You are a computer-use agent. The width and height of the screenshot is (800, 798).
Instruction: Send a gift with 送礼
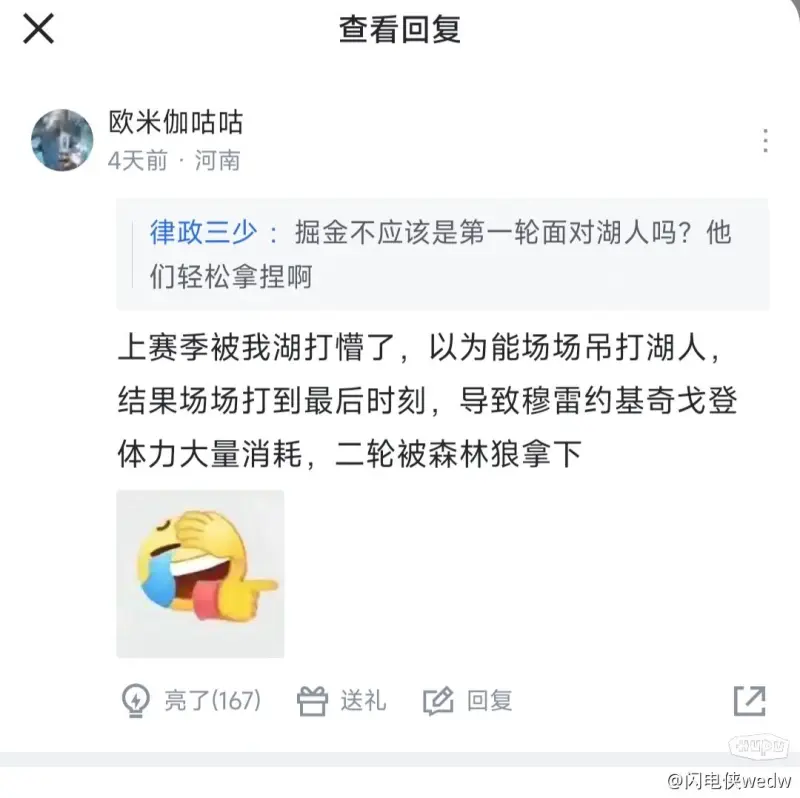tap(342, 700)
